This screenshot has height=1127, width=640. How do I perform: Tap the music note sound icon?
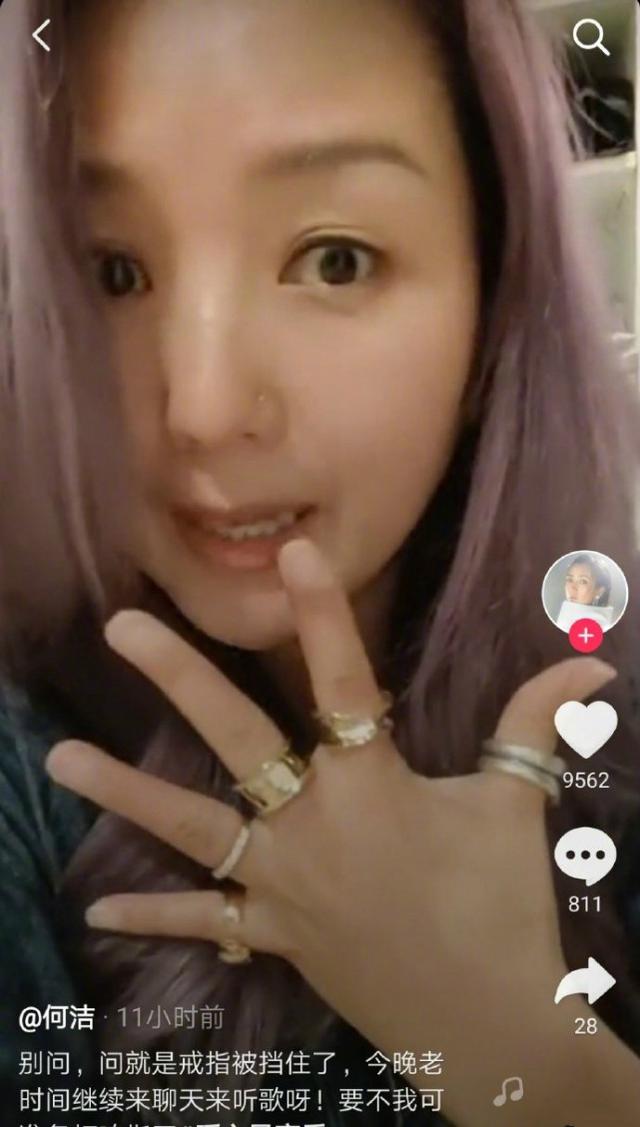pos(508,1092)
